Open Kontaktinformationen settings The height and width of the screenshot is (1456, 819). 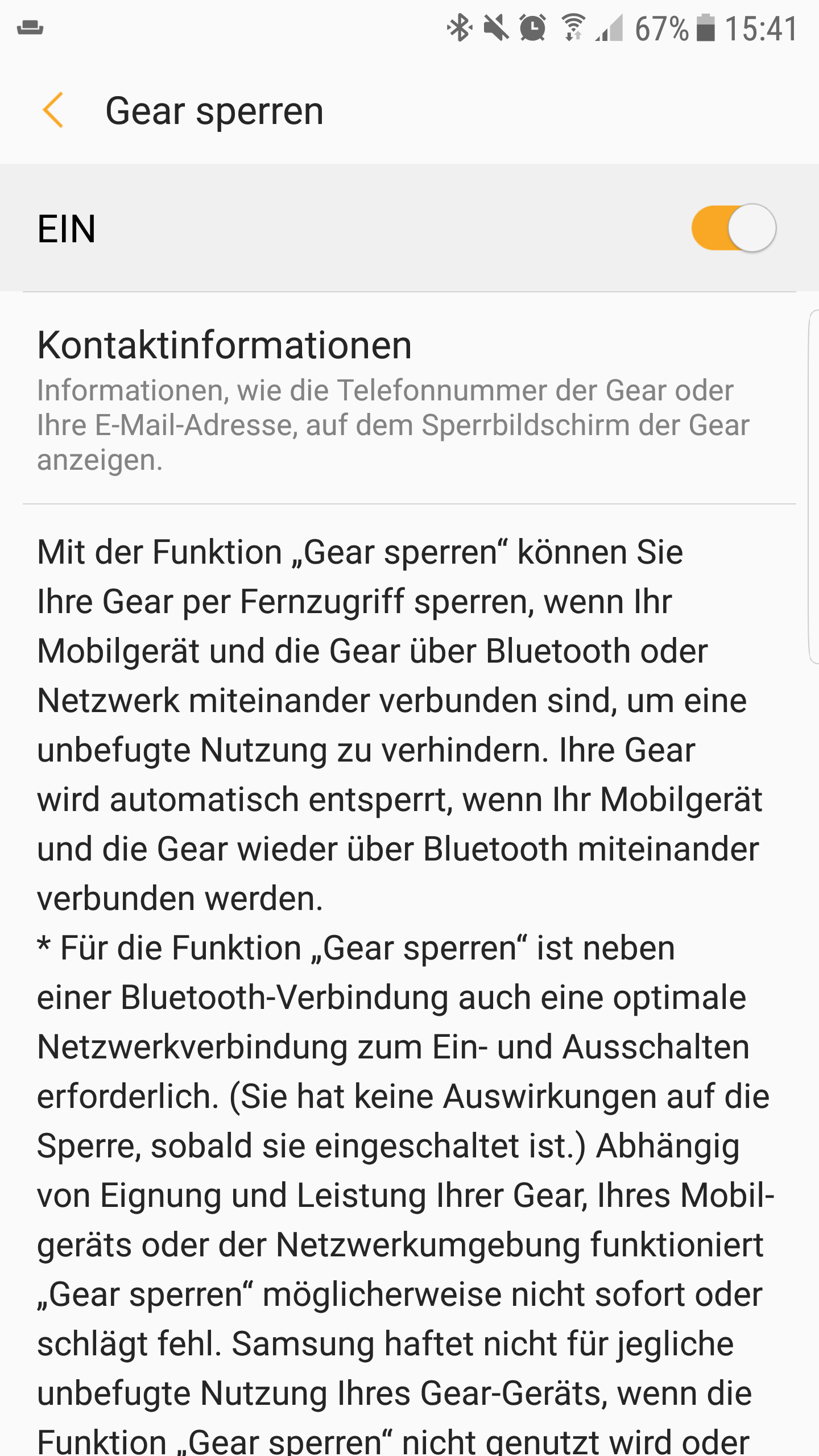[409, 398]
